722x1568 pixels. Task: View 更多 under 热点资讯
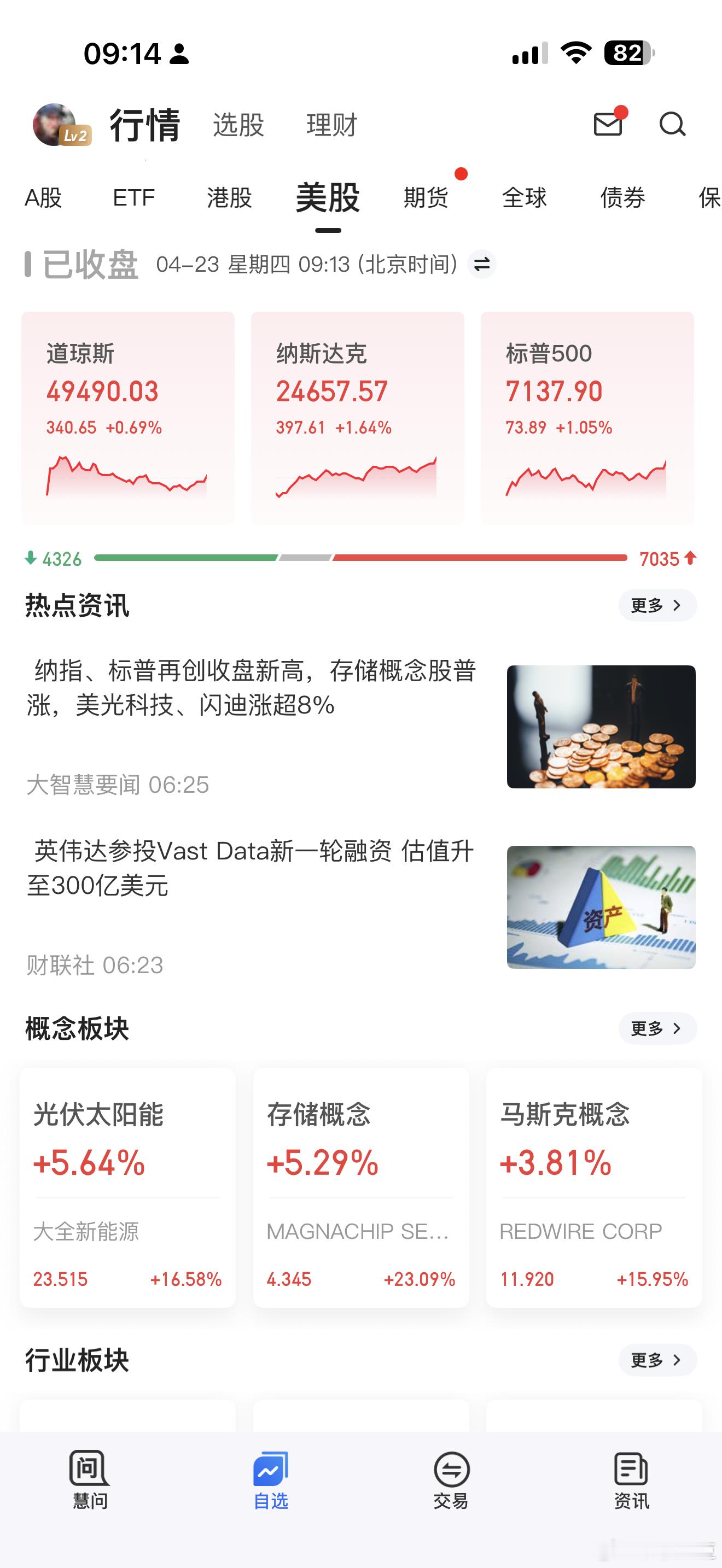[657, 606]
